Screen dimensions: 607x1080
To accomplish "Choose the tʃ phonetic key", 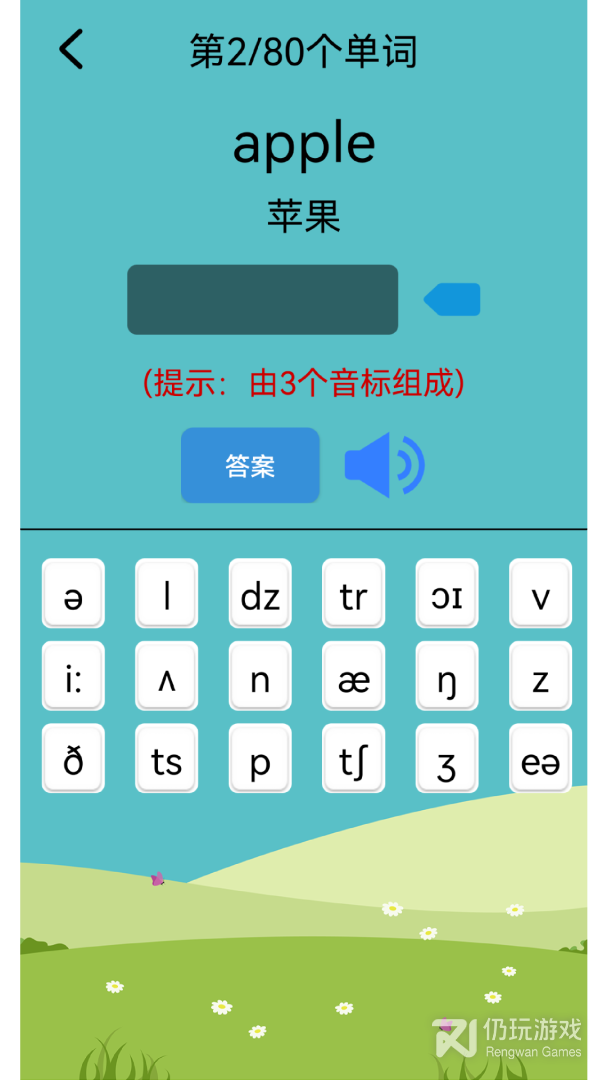I will (x=353, y=761).
